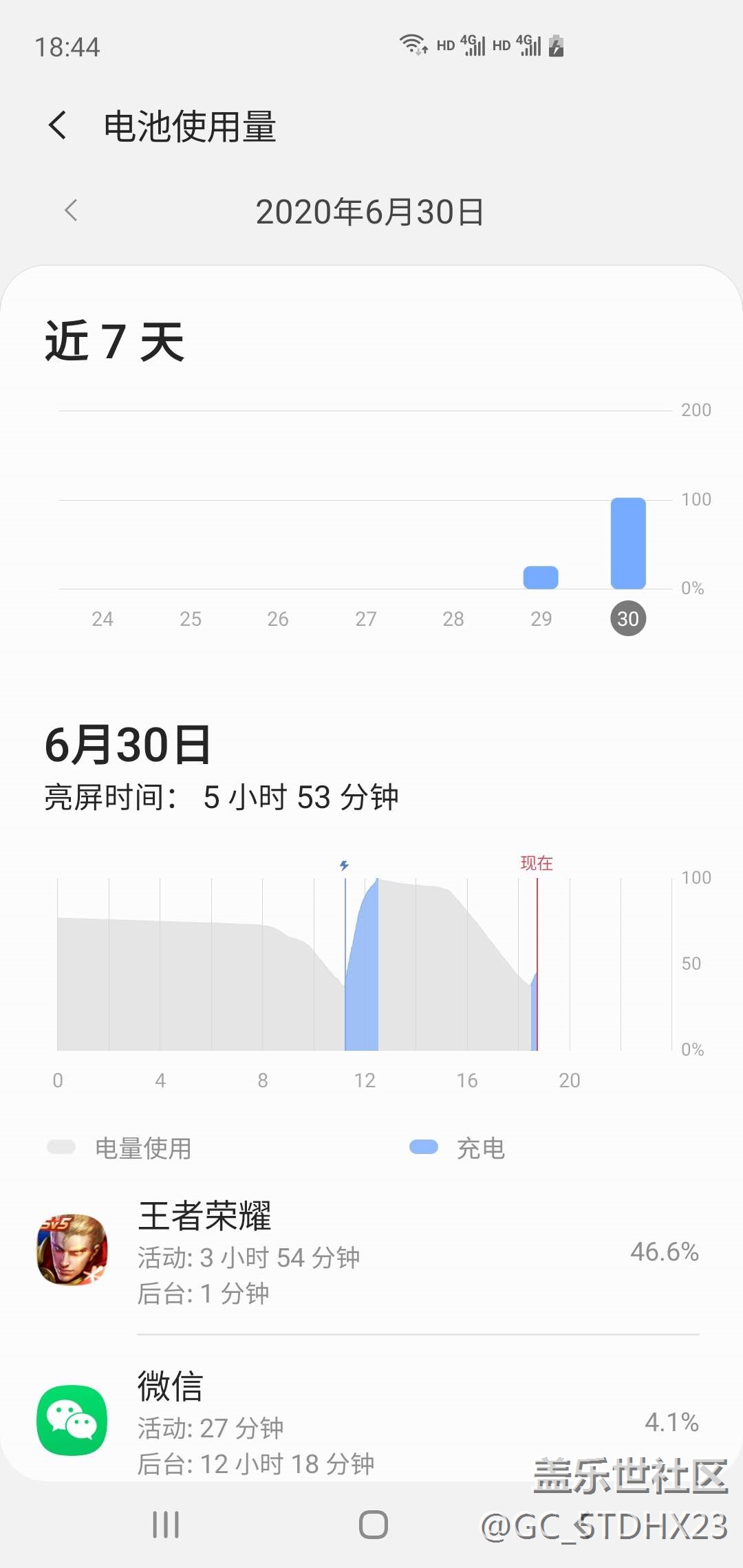
Task: Go to the home screen
Action: click(x=373, y=1525)
